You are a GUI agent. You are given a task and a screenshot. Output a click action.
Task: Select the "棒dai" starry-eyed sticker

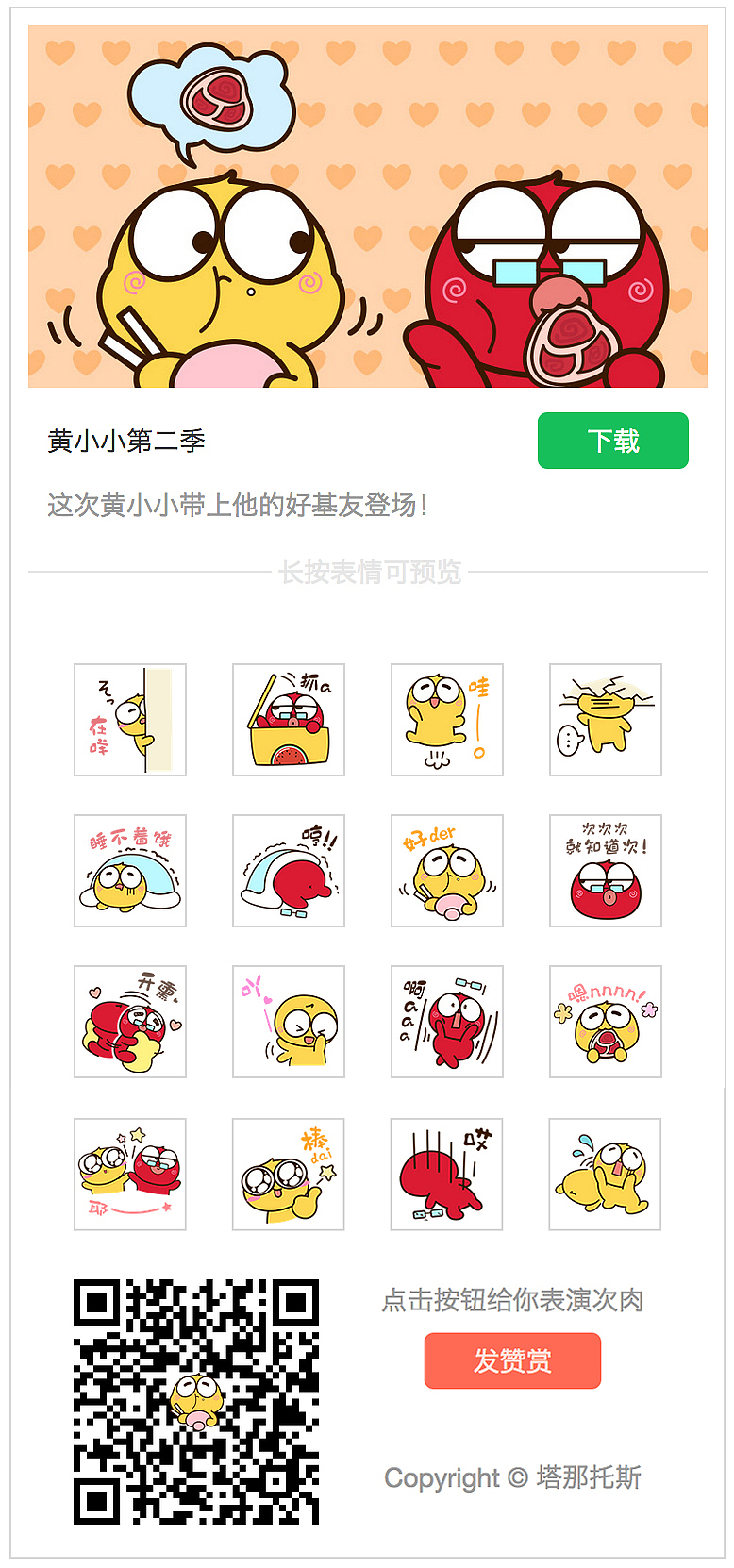288,1175
